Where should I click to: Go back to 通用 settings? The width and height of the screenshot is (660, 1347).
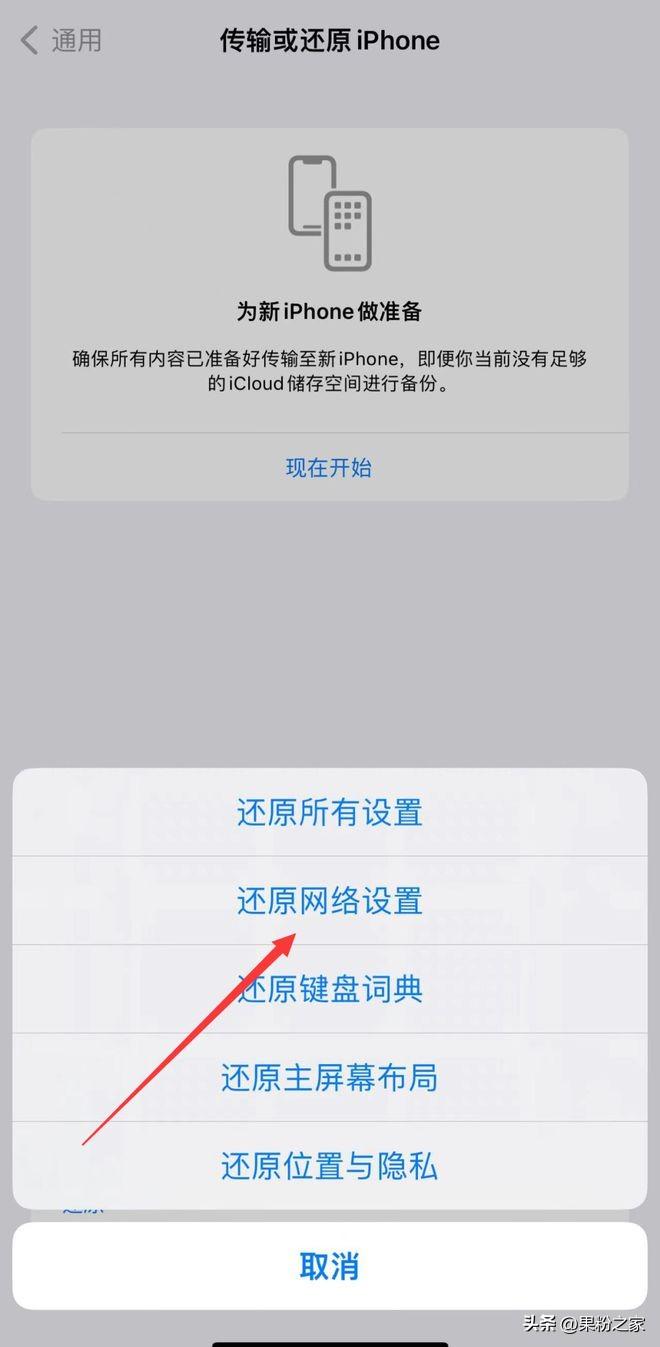point(62,41)
